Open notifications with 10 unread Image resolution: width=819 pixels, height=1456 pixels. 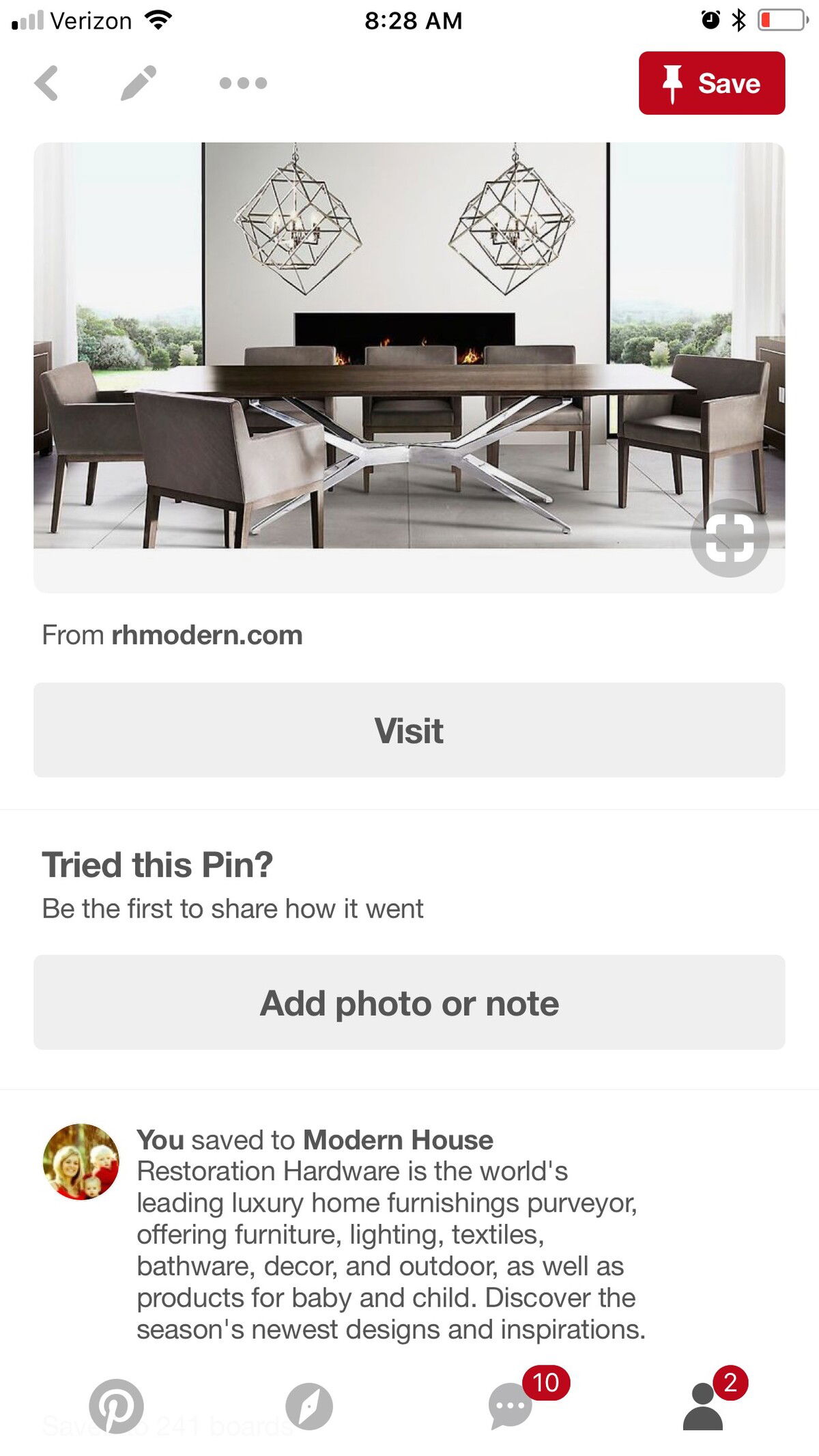(511, 1405)
